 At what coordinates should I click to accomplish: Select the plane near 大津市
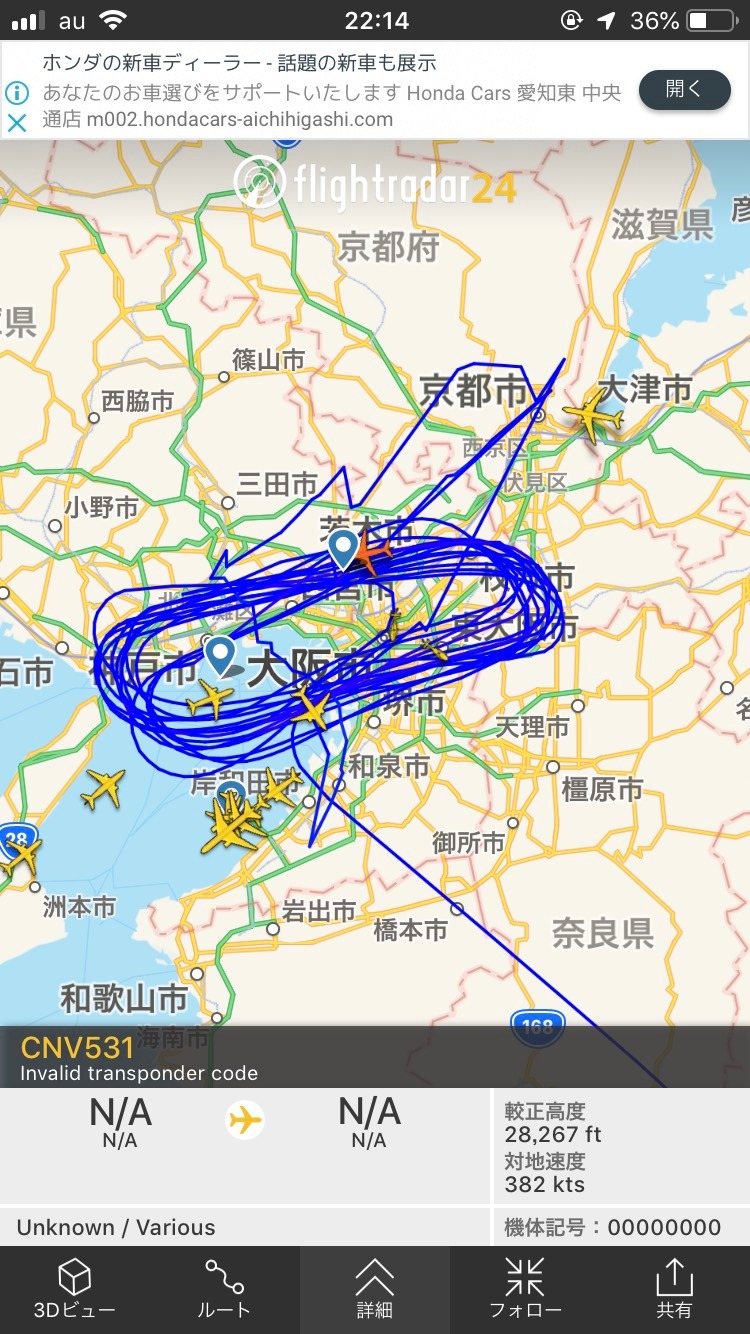point(592,415)
